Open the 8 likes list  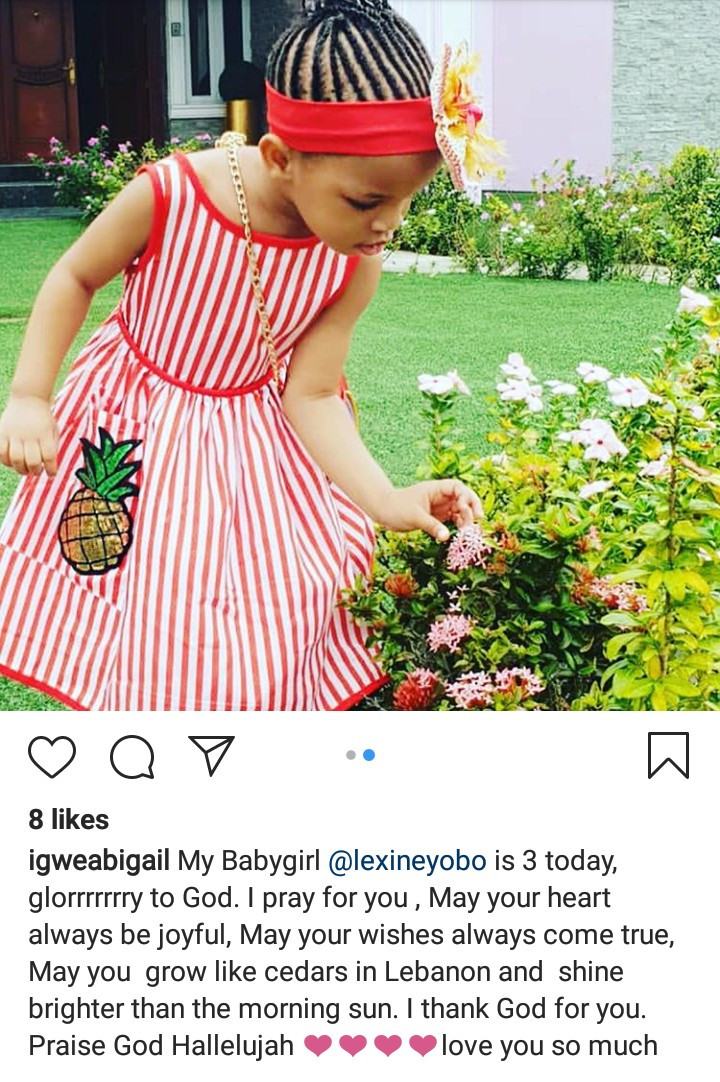click(69, 820)
